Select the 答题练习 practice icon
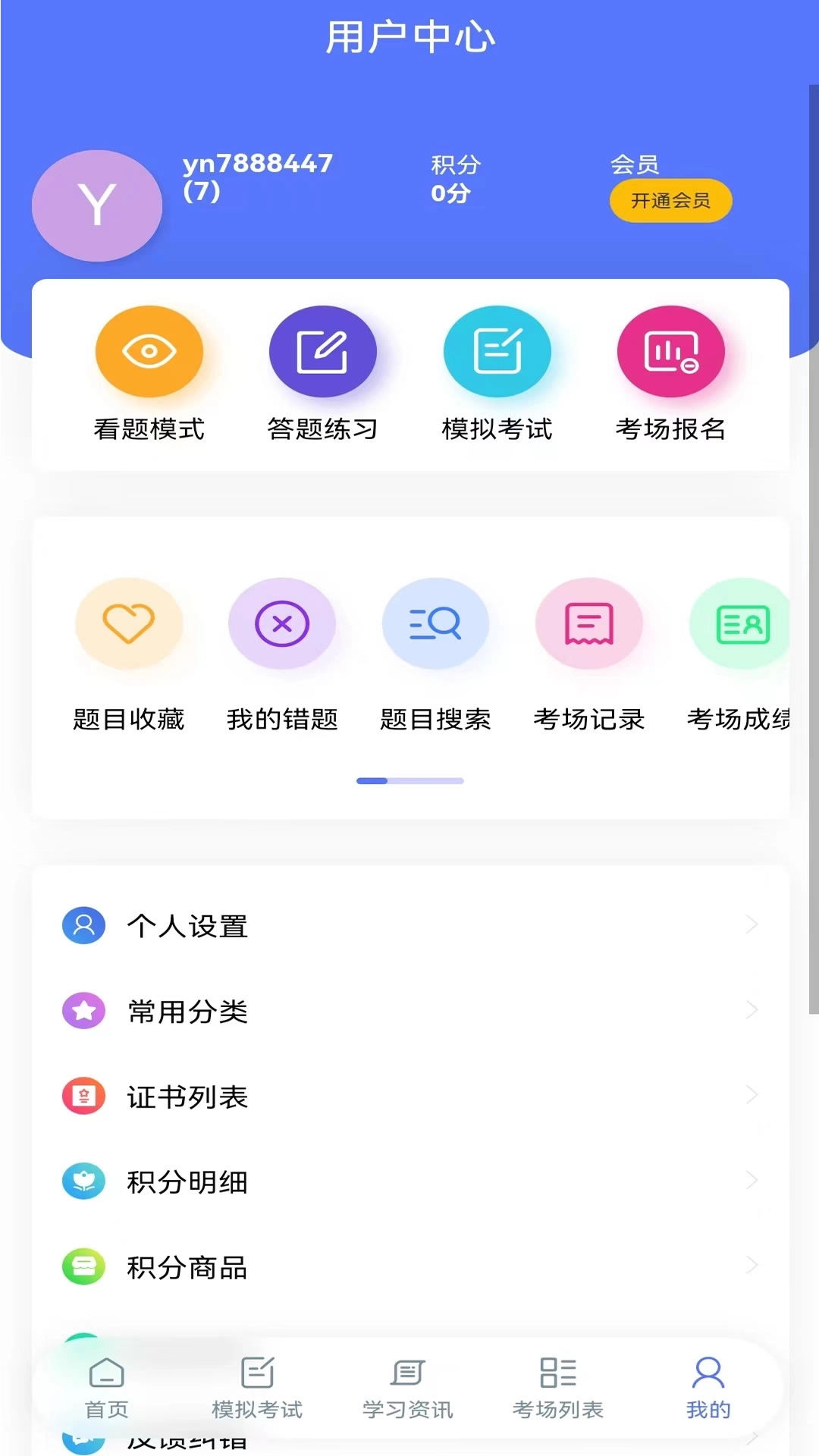This screenshot has width=819, height=1456. [324, 351]
